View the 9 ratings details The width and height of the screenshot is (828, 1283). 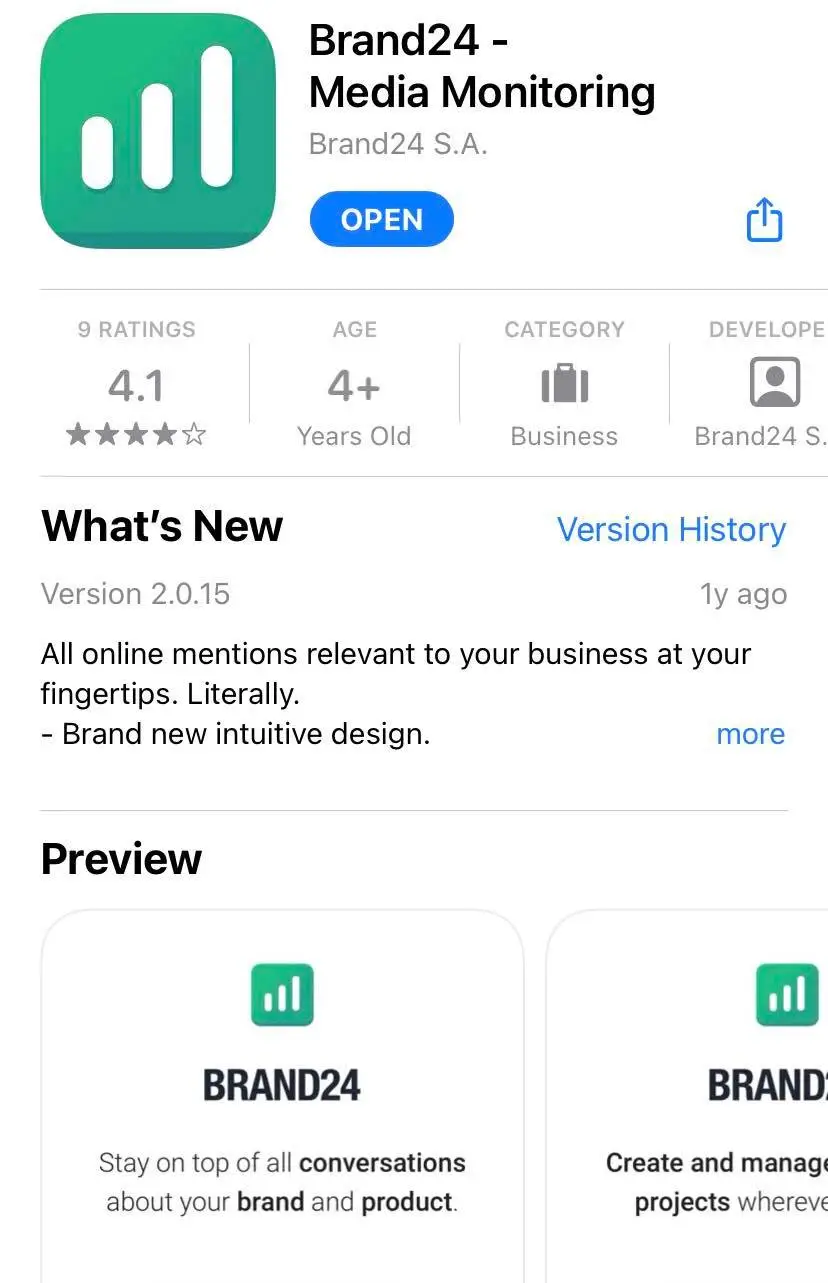point(136,385)
